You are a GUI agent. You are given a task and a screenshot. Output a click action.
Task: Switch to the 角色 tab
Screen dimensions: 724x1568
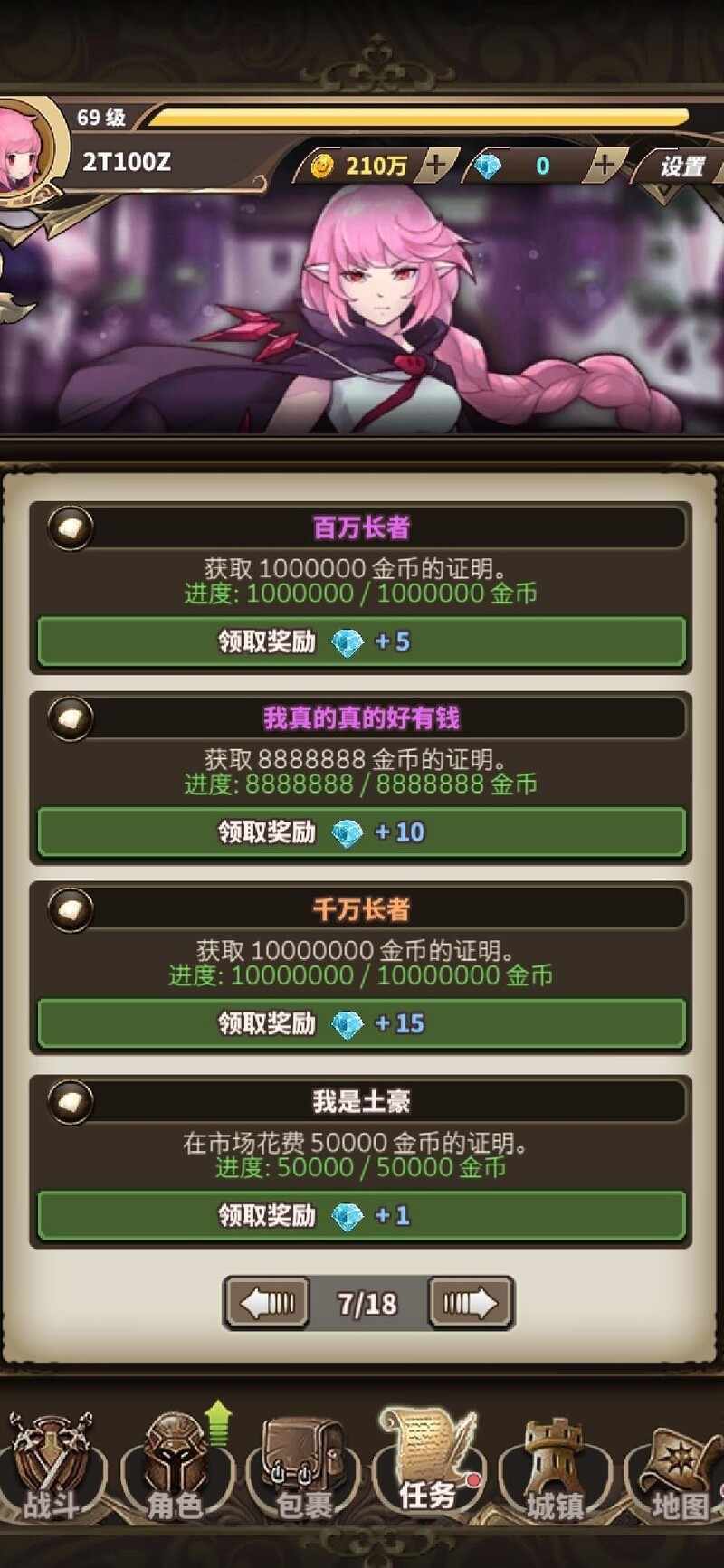pyautogui.click(x=176, y=1466)
